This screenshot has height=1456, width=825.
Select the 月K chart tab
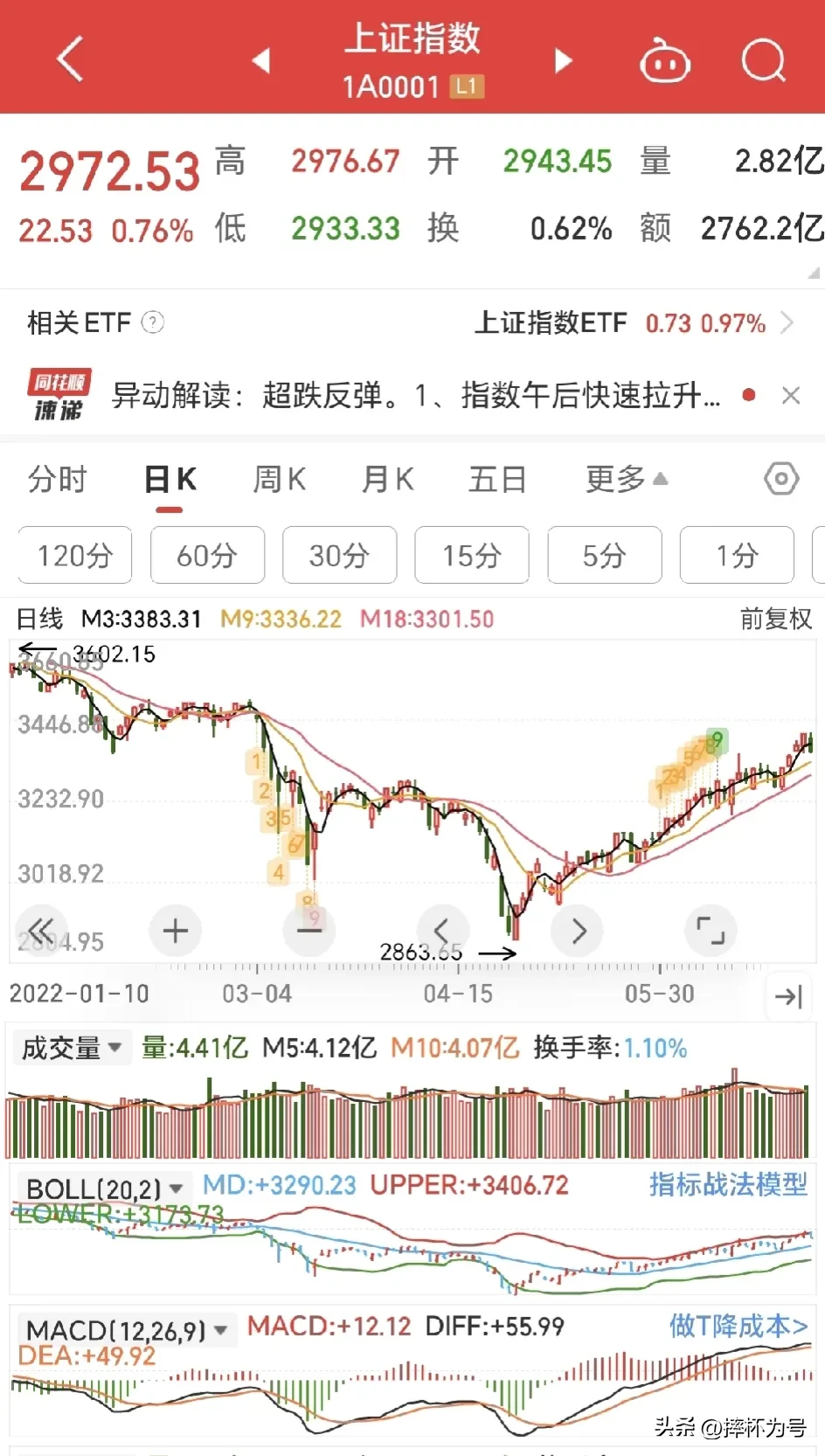(x=387, y=479)
